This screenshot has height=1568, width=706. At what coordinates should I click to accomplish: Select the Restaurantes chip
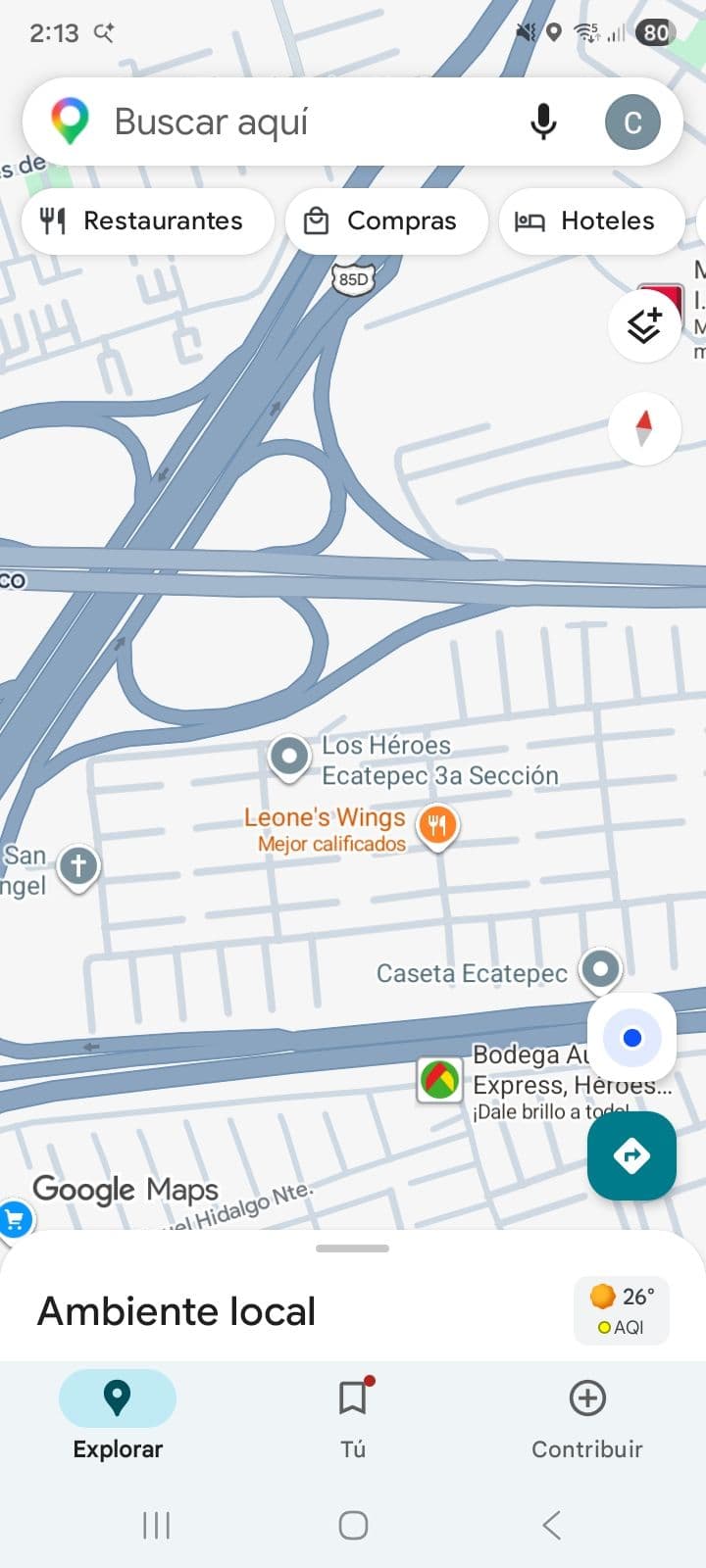147,220
